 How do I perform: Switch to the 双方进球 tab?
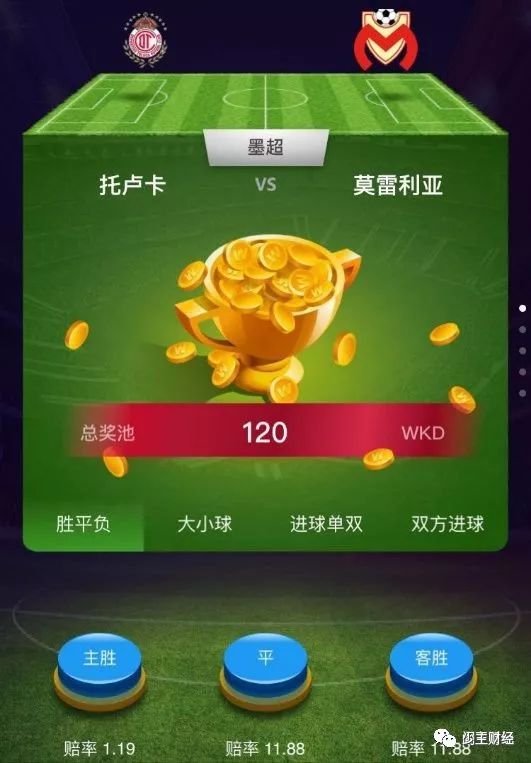pos(447,525)
